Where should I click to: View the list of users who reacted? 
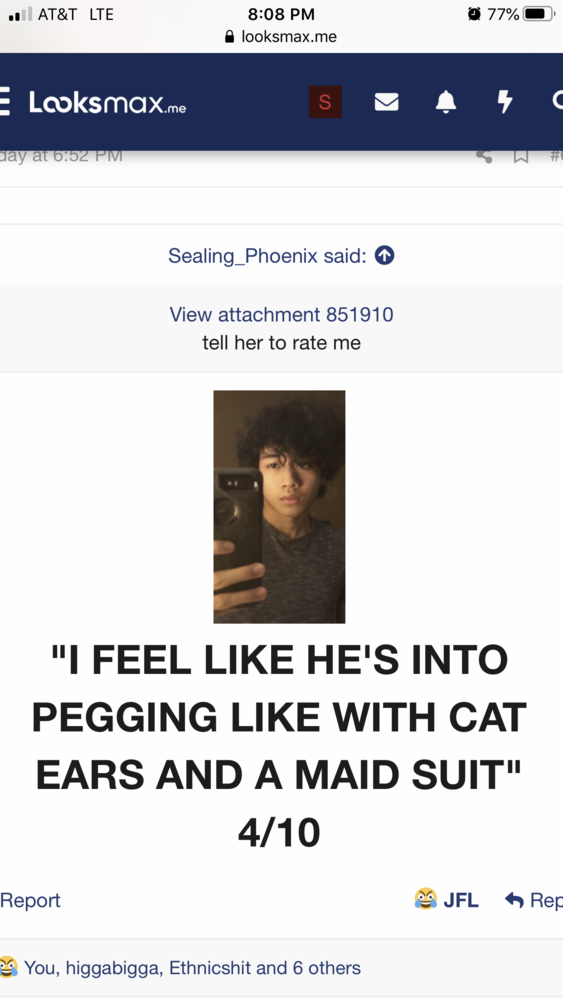[x=192, y=967]
